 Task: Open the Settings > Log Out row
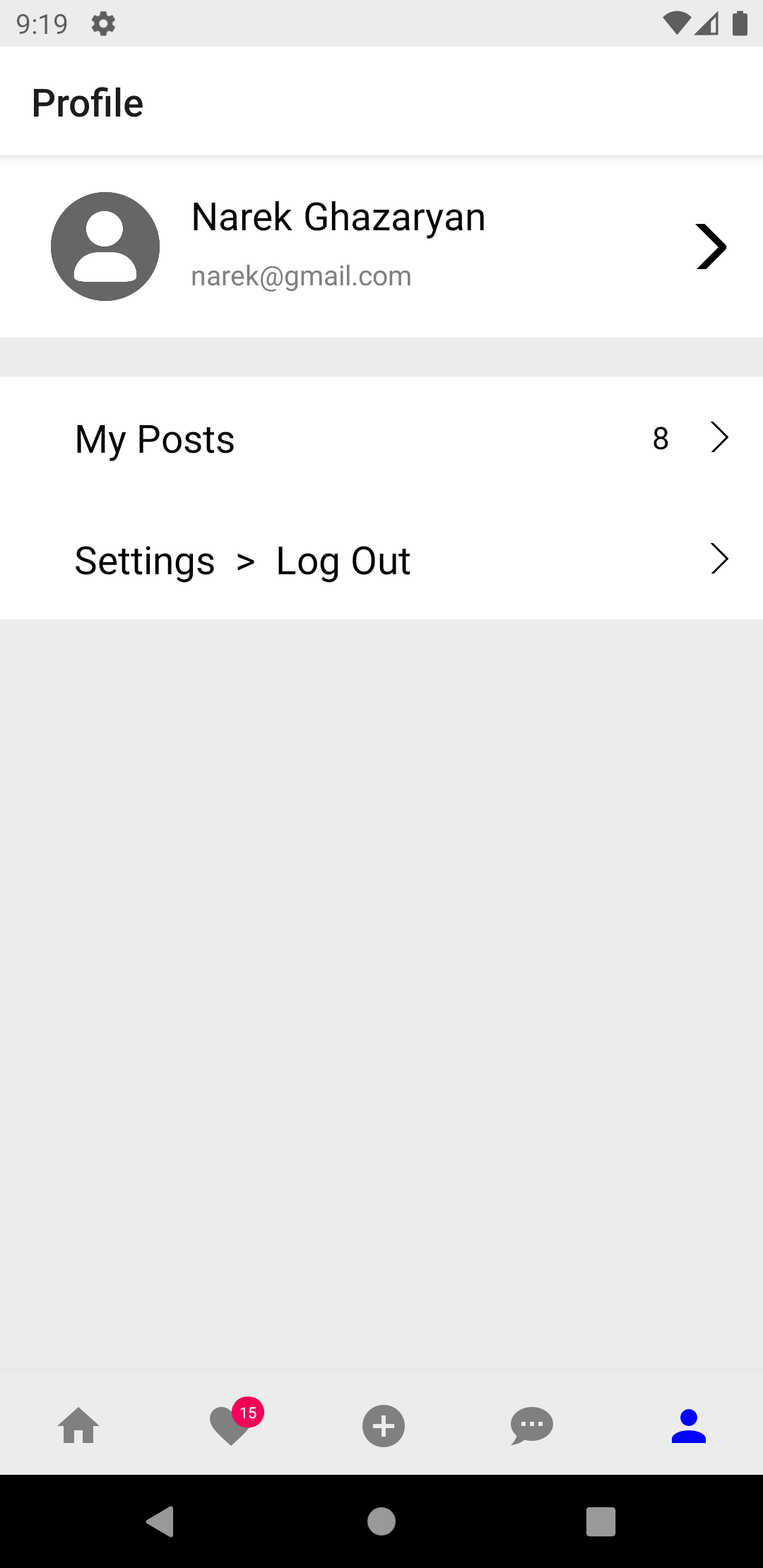coord(381,560)
